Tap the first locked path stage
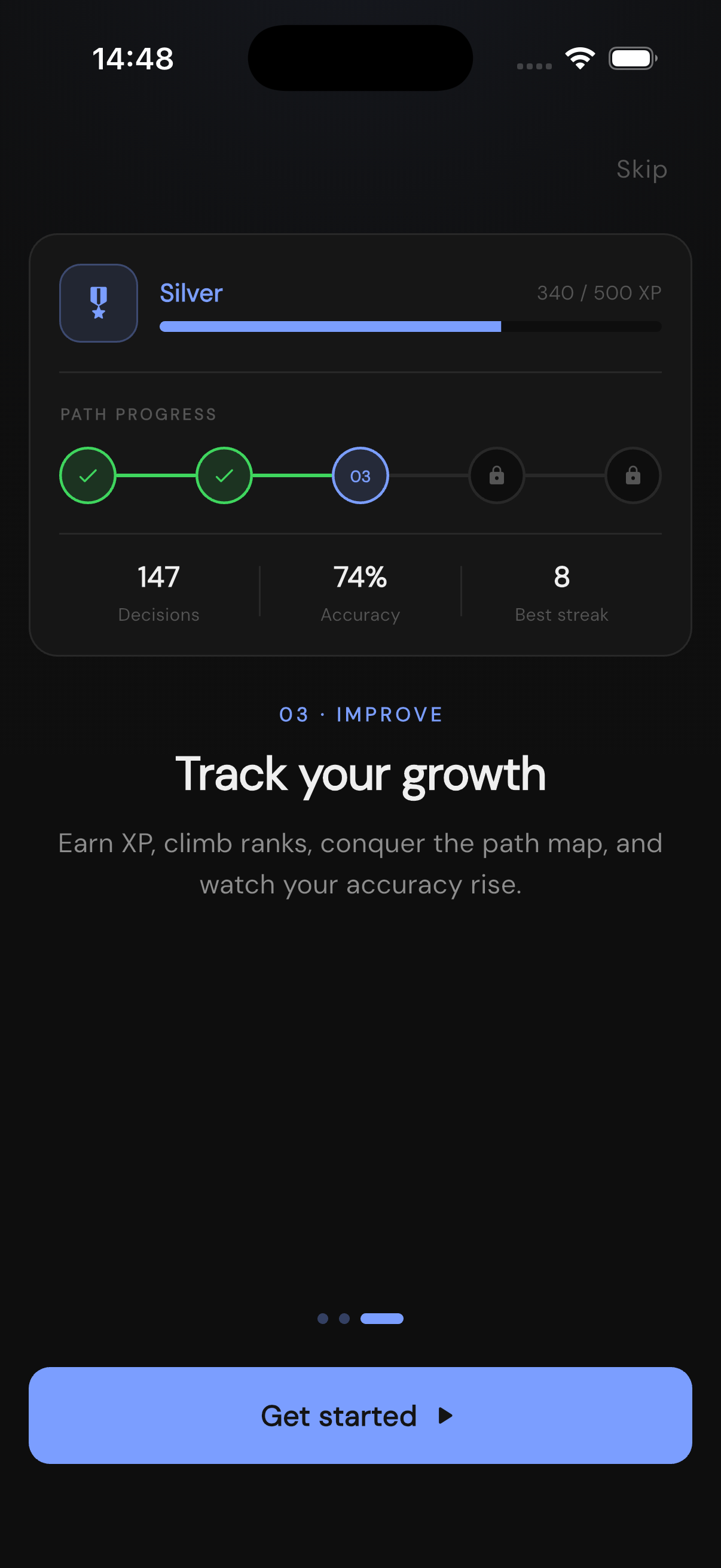The image size is (721, 1568). [x=496, y=475]
